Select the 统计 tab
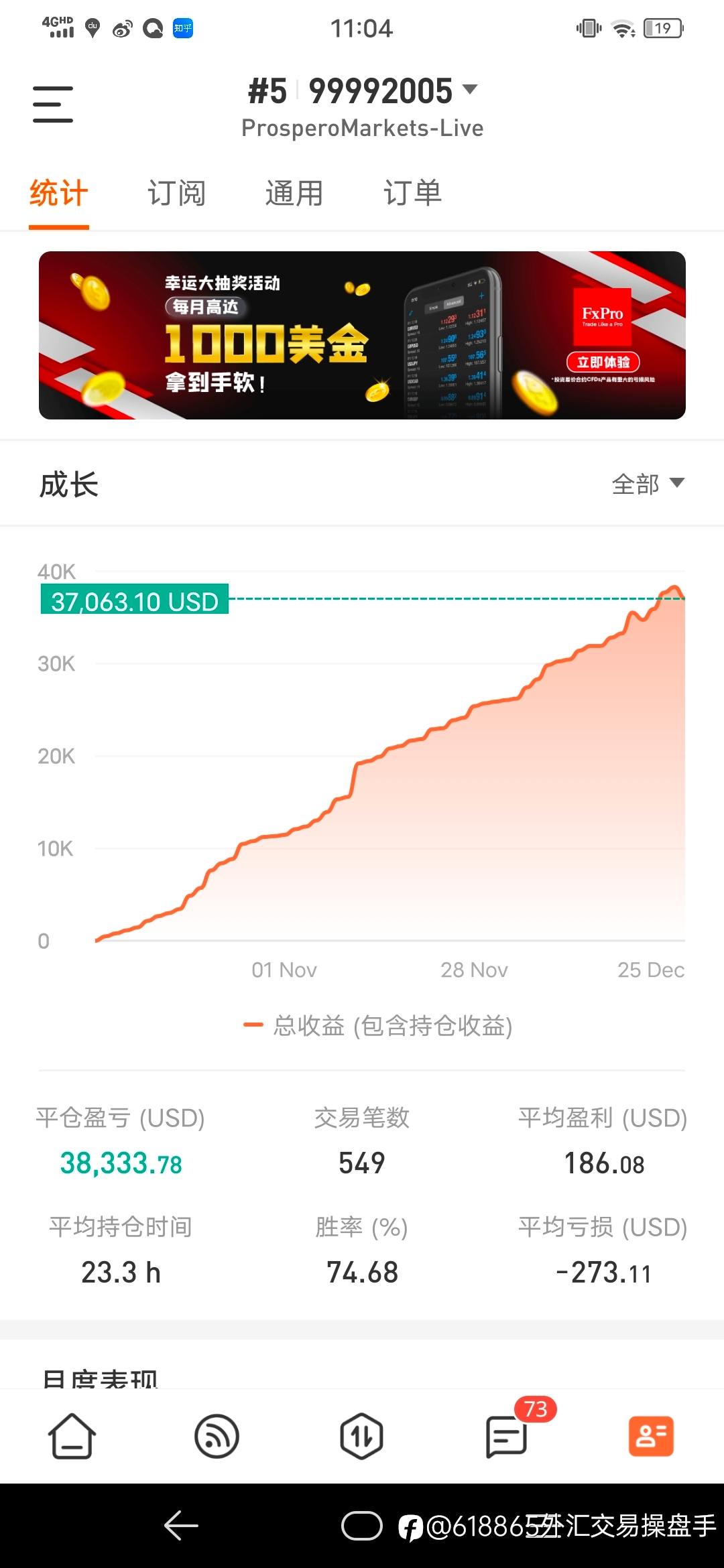The width and height of the screenshot is (724, 1568). point(59,194)
